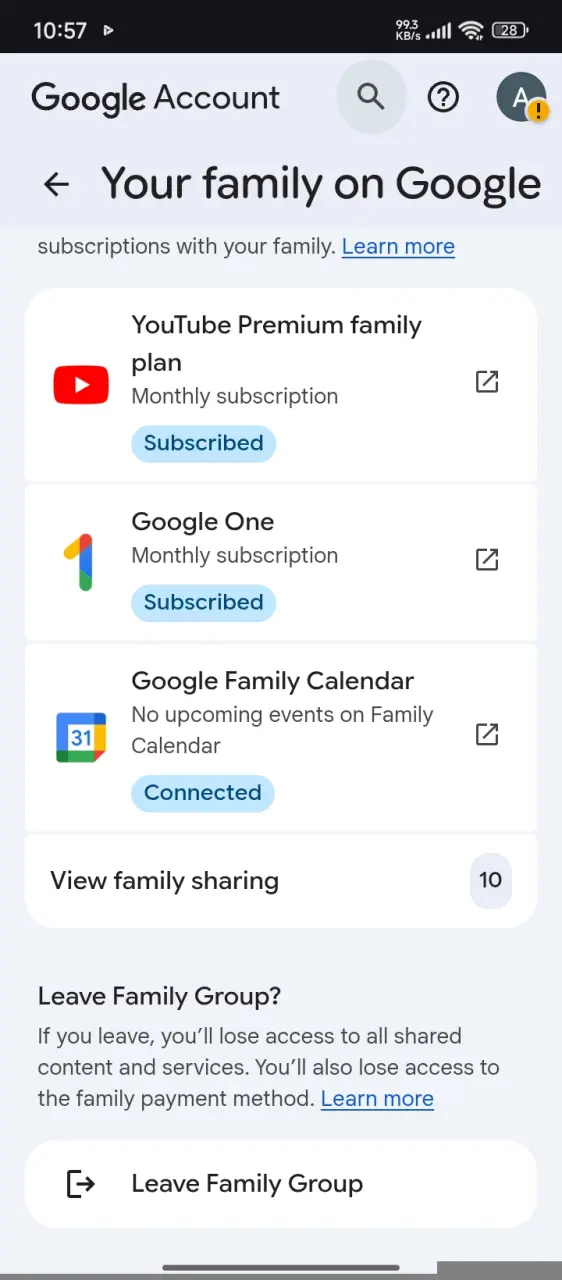The width and height of the screenshot is (562, 1280).
Task: Open Learn more link about family subscriptions
Action: (x=398, y=246)
